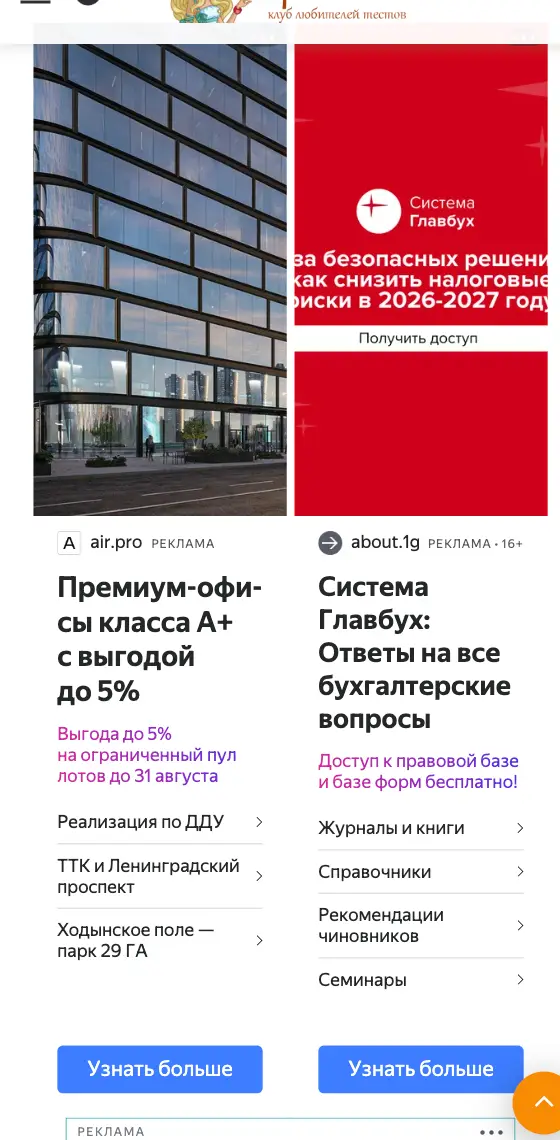Open the air.pro office building ad image

pos(160,269)
